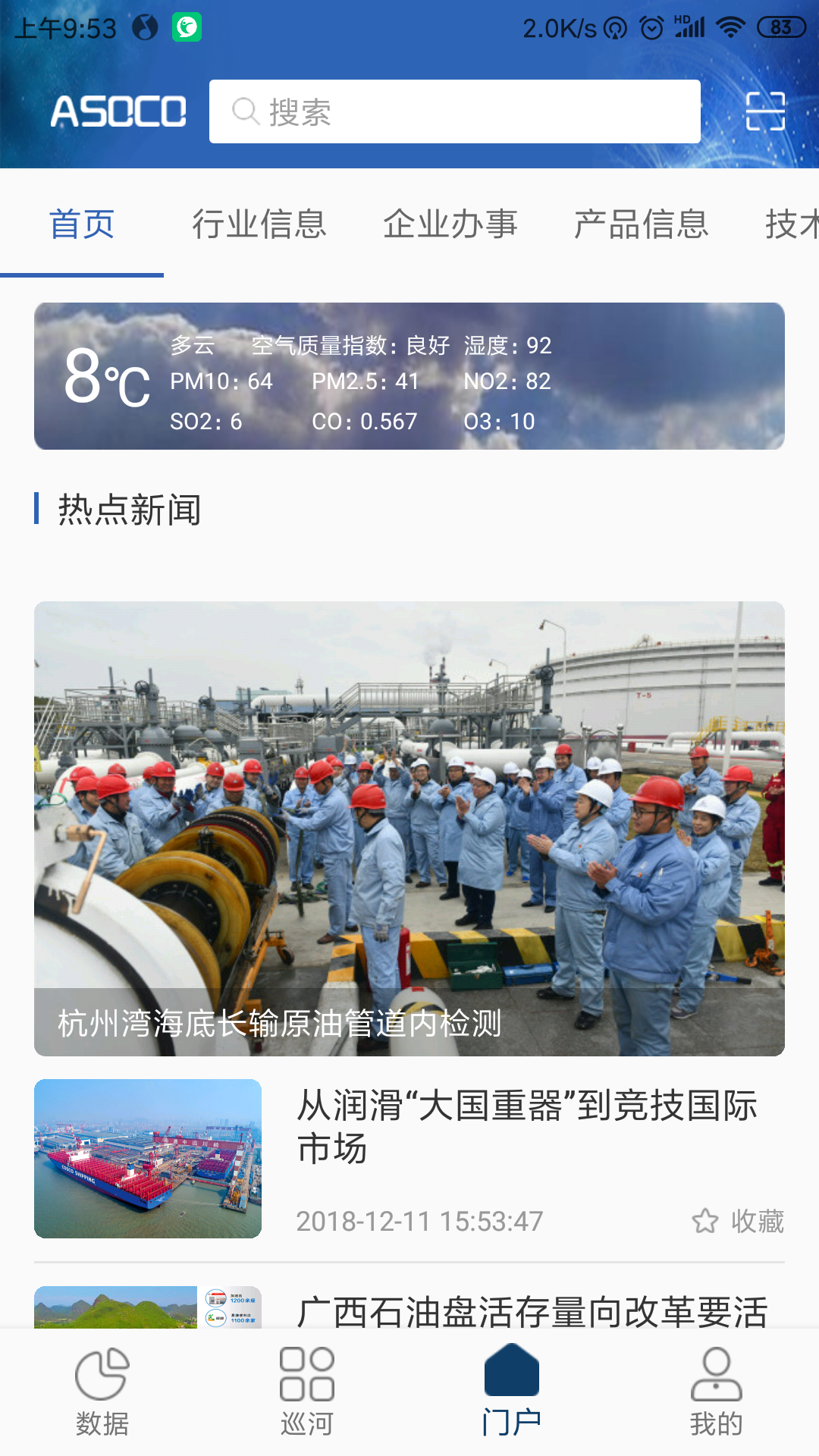Viewport: 819px width, 1456px height.
Task: Select the 首页 tab
Action: [x=82, y=224]
